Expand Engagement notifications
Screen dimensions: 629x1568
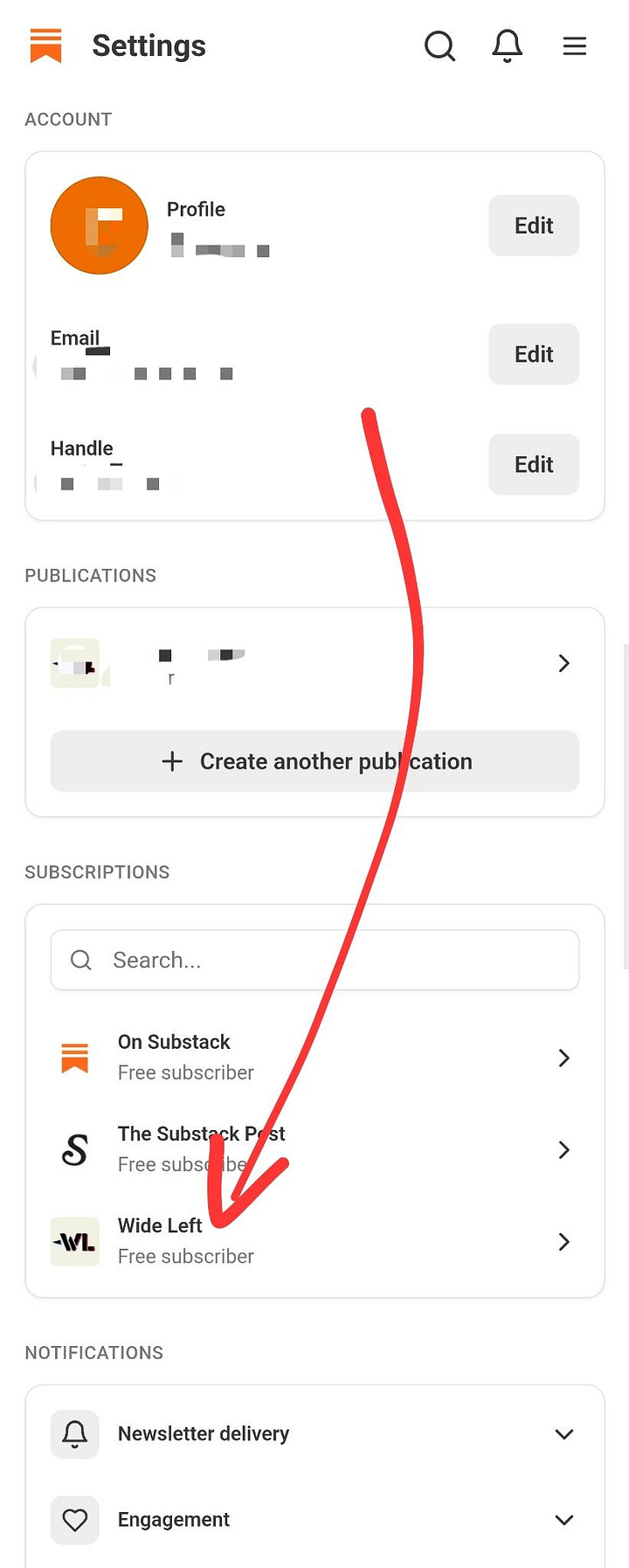click(x=314, y=1520)
